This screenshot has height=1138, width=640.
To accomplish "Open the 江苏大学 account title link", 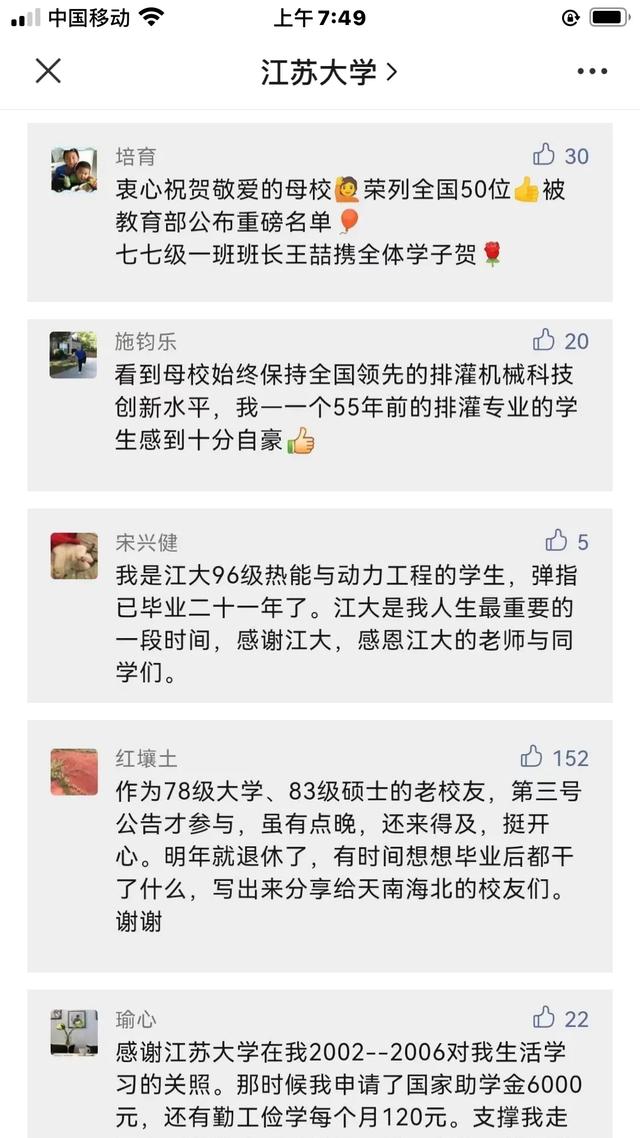I will [328, 71].
